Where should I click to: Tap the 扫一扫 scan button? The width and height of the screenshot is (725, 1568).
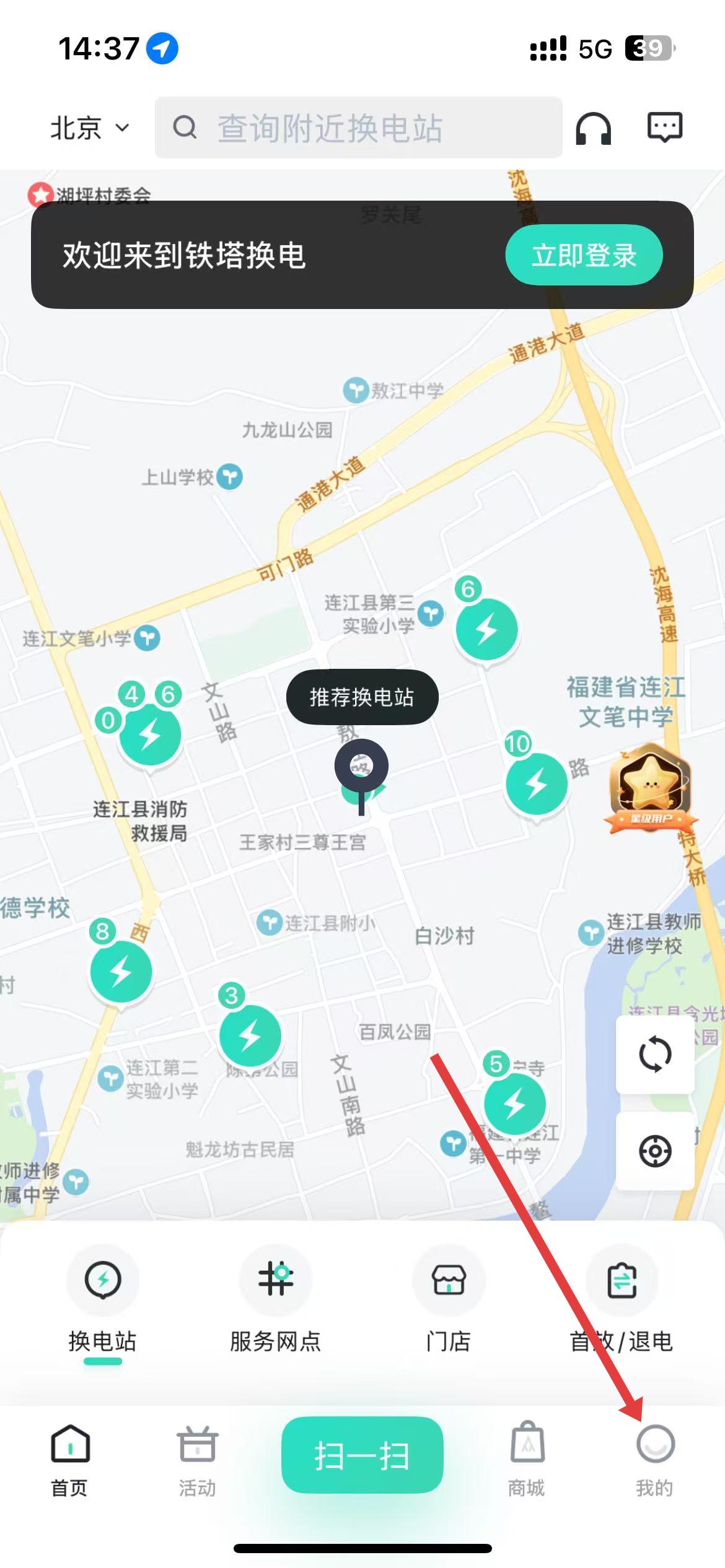[362, 1455]
